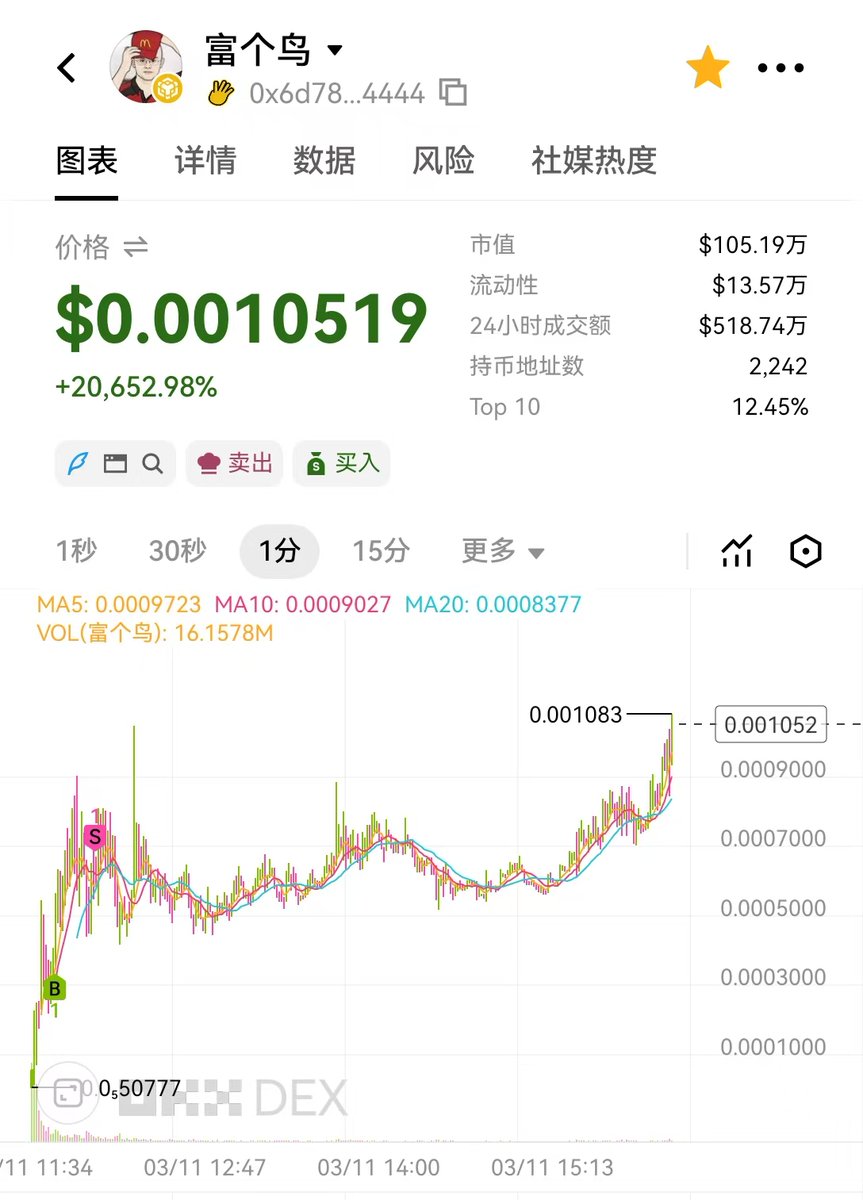Switch to the 详情 tab
The width and height of the screenshot is (863, 1200).
[205, 160]
